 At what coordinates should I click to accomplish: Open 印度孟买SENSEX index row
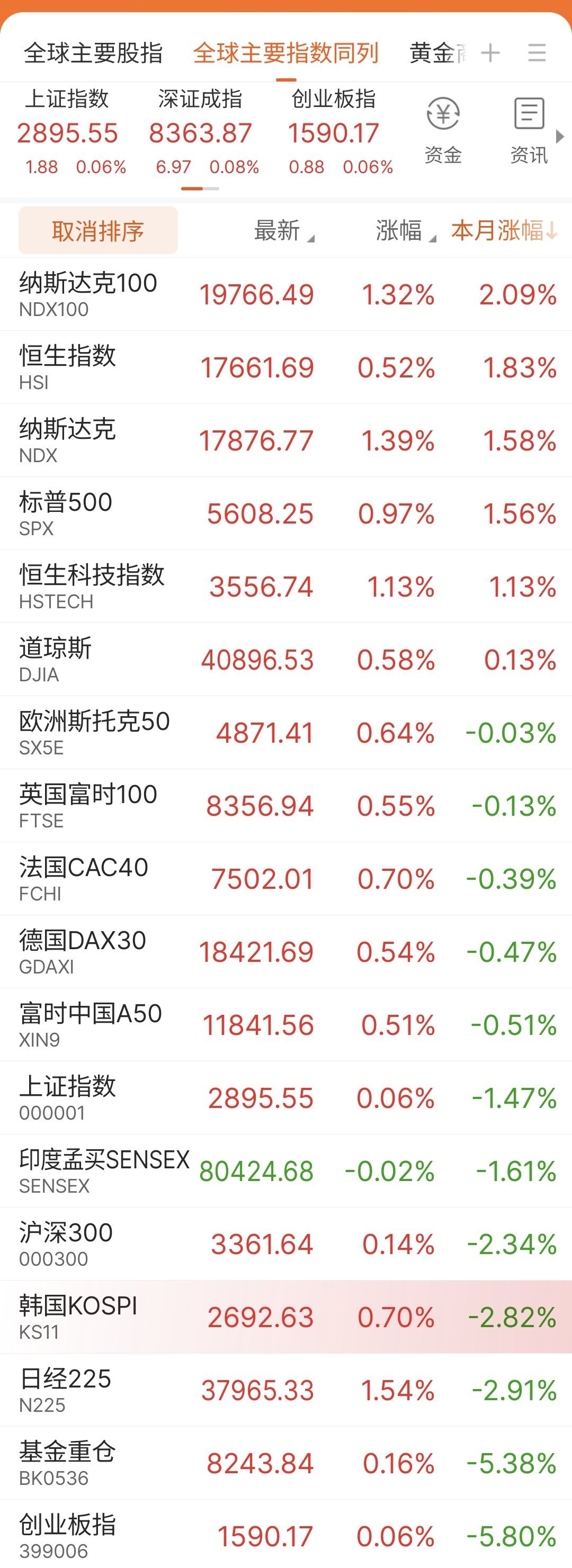click(285, 1171)
